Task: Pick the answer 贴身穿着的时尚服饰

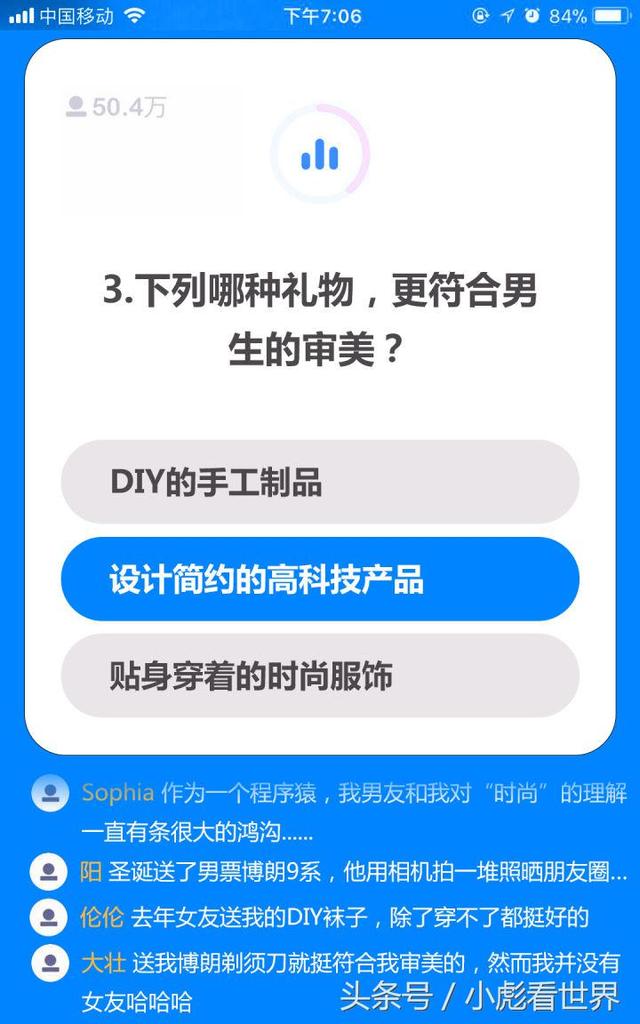Action: pyautogui.click(x=320, y=676)
